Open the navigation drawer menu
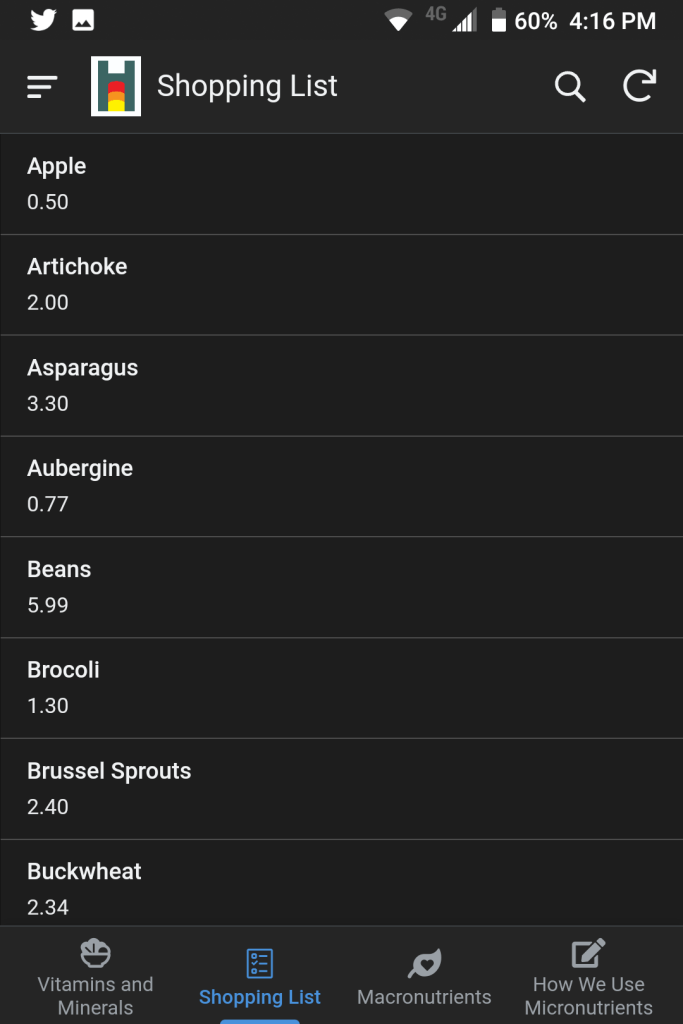 click(42, 87)
